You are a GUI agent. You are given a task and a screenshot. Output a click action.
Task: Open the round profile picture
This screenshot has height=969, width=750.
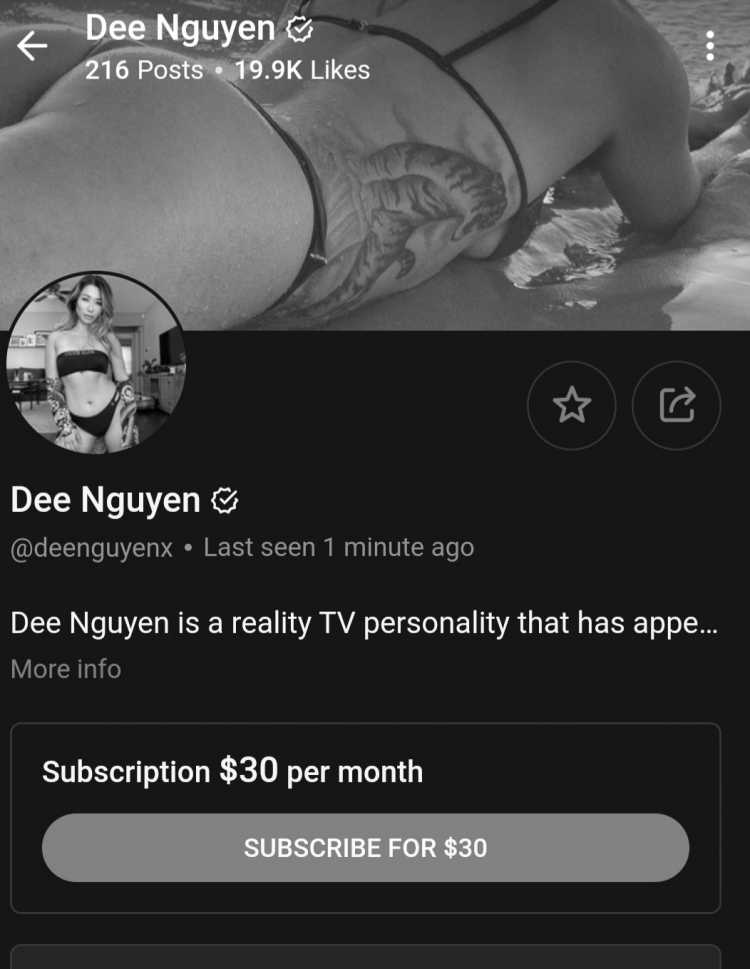96,363
